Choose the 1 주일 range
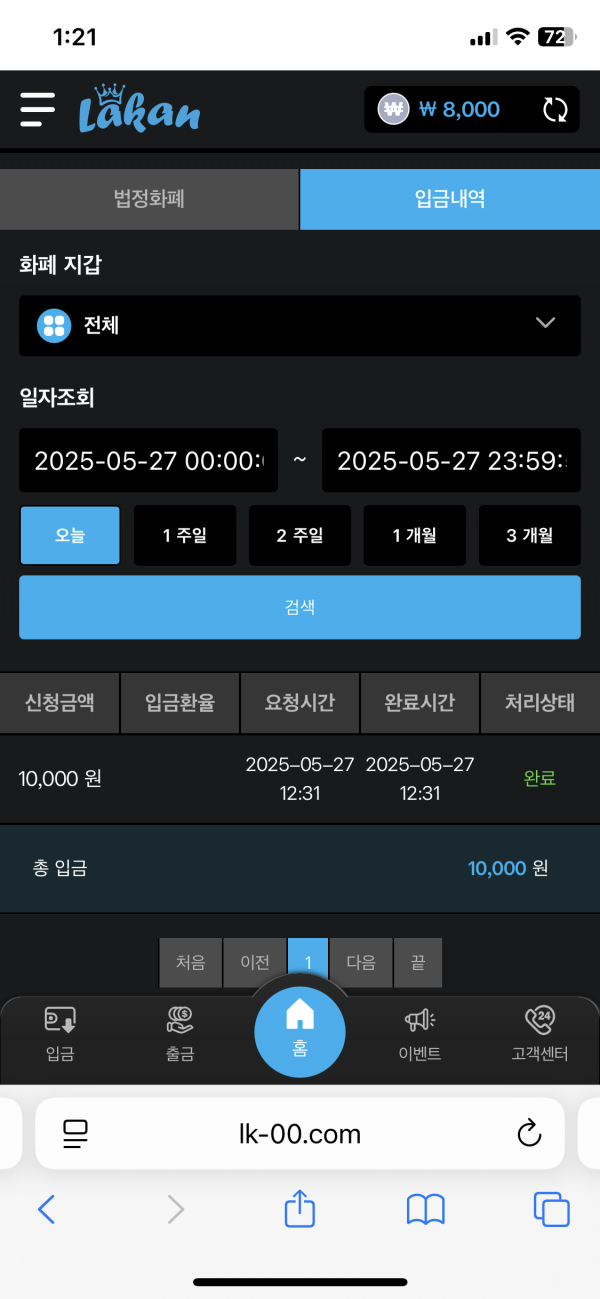Viewport: 600px width, 1299px height. tap(185, 535)
